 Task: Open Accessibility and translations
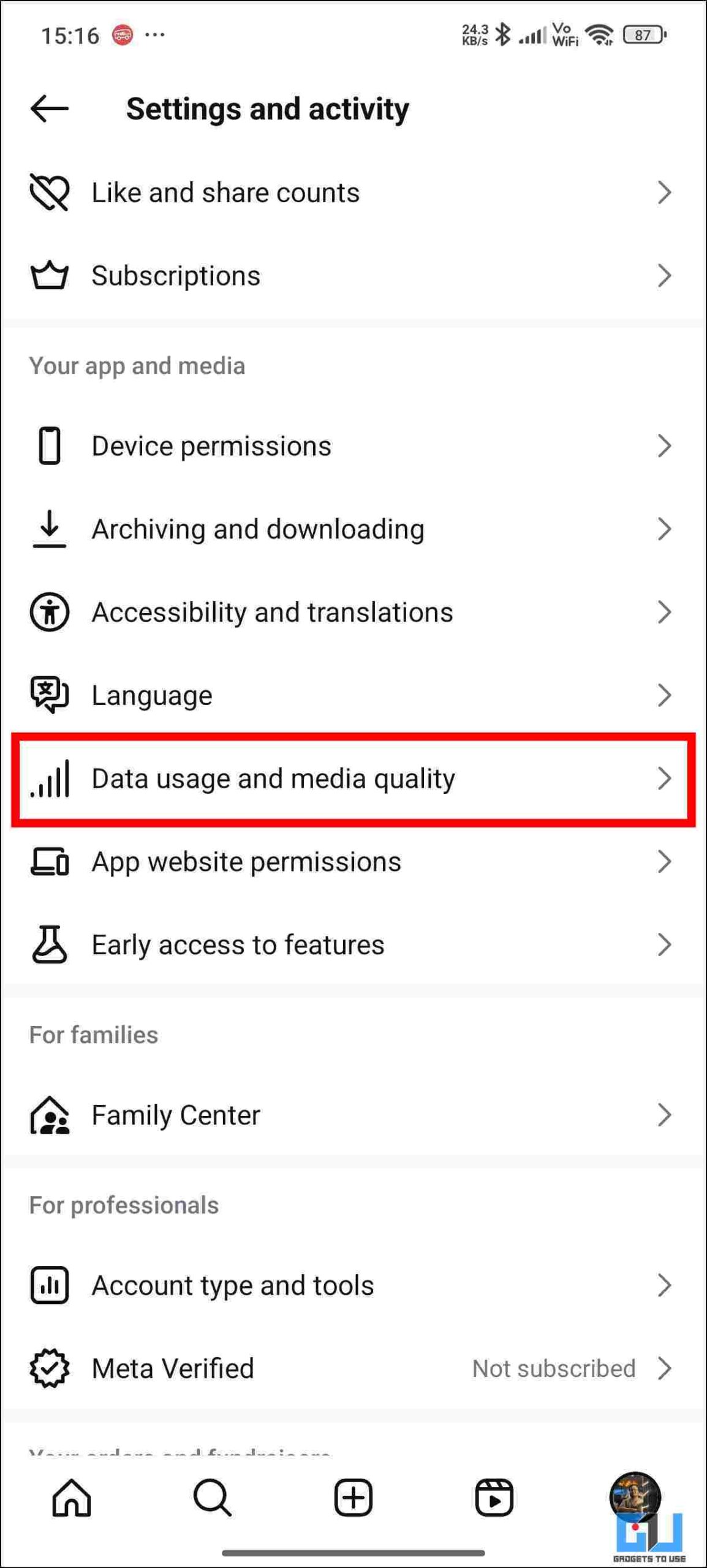353,612
